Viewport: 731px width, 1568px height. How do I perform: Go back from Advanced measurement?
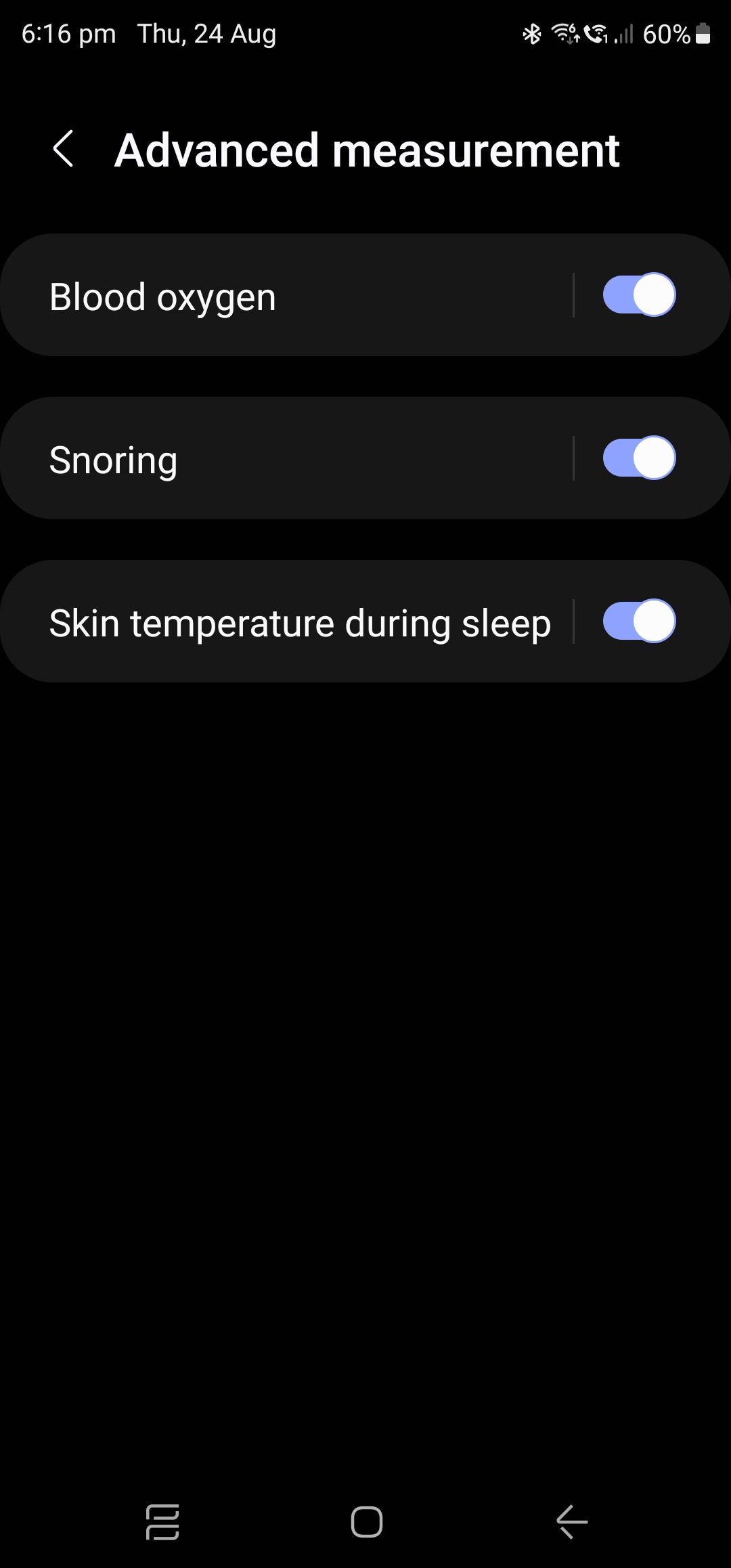tap(64, 149)
